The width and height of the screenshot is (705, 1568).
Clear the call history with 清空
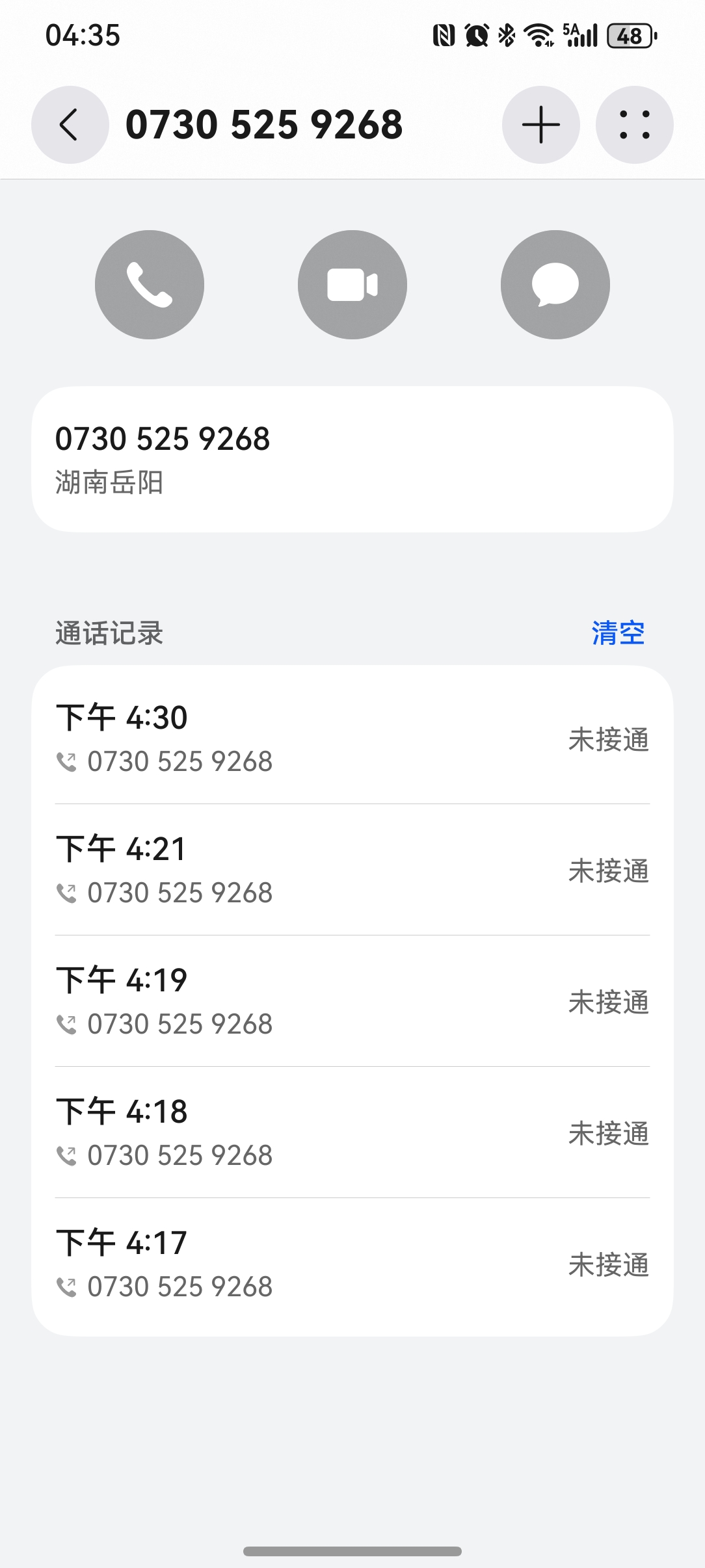coord(617,633)
